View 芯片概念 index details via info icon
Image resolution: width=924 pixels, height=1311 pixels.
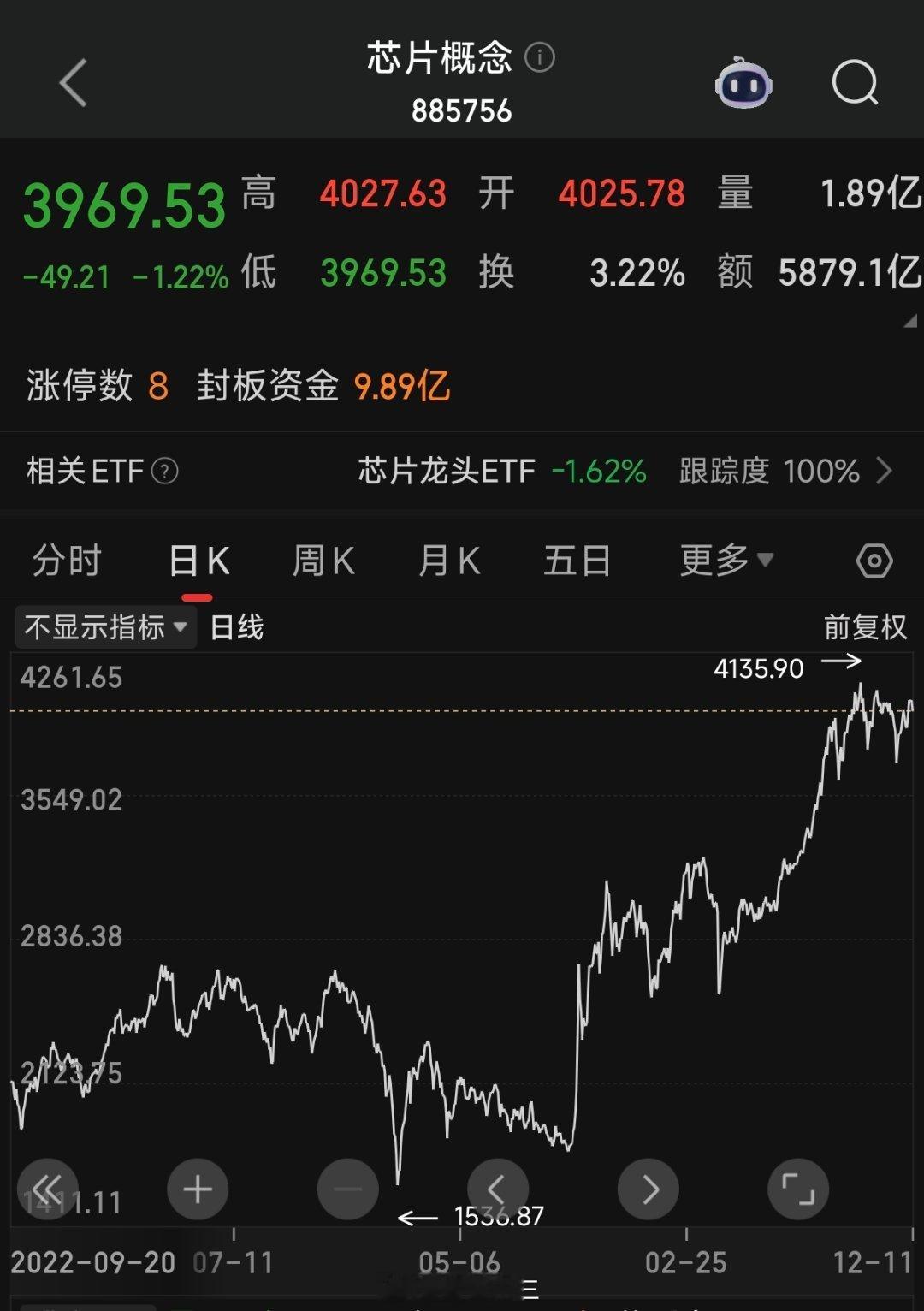(537, 56)
